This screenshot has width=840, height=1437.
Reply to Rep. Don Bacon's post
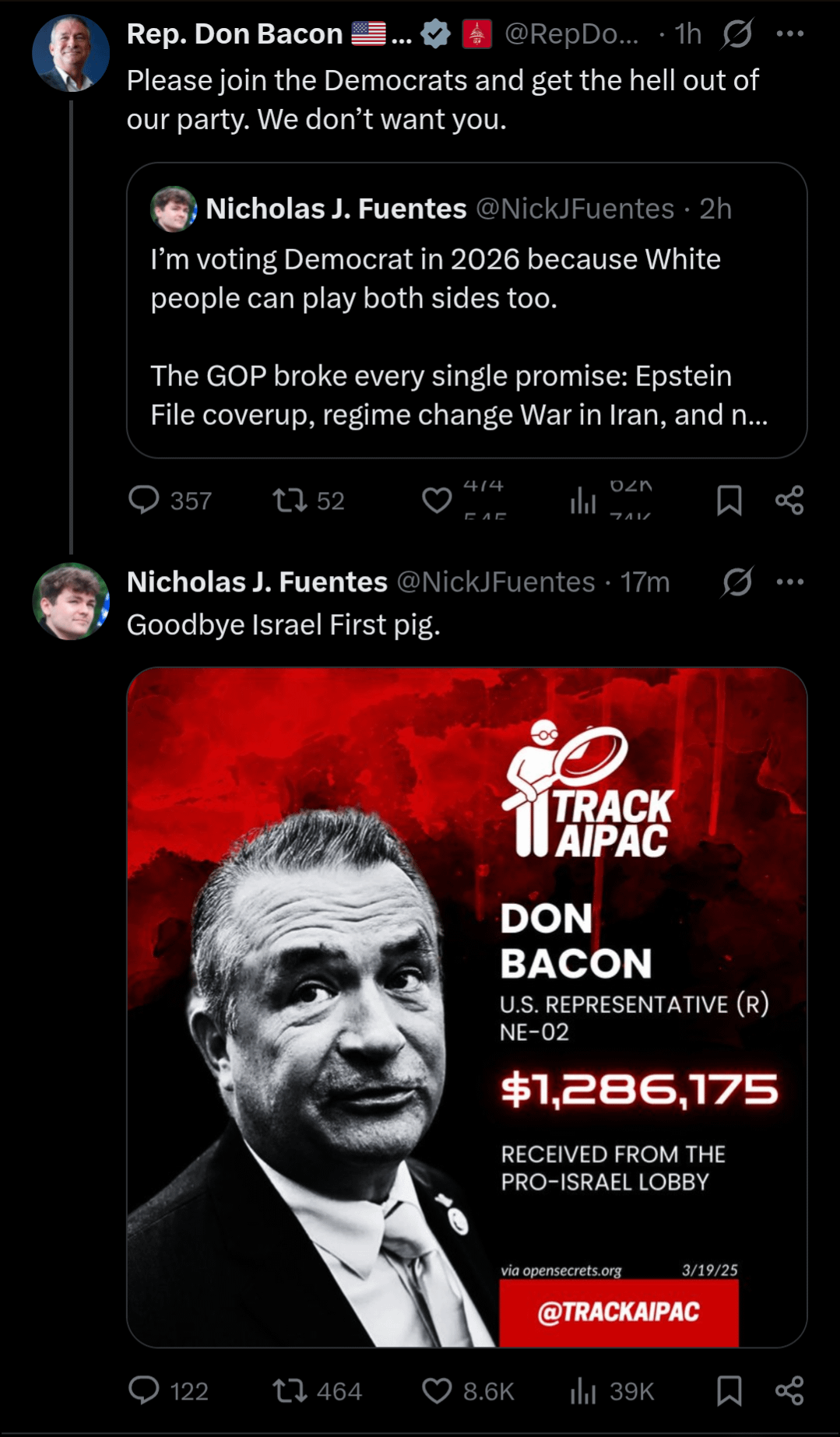point(144,500)
